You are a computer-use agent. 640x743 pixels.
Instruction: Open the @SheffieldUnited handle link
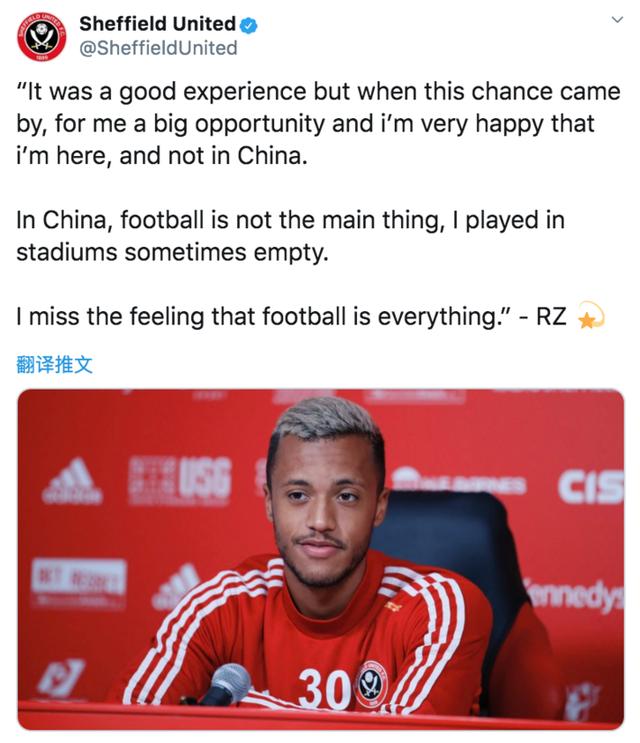coord(157,48)
